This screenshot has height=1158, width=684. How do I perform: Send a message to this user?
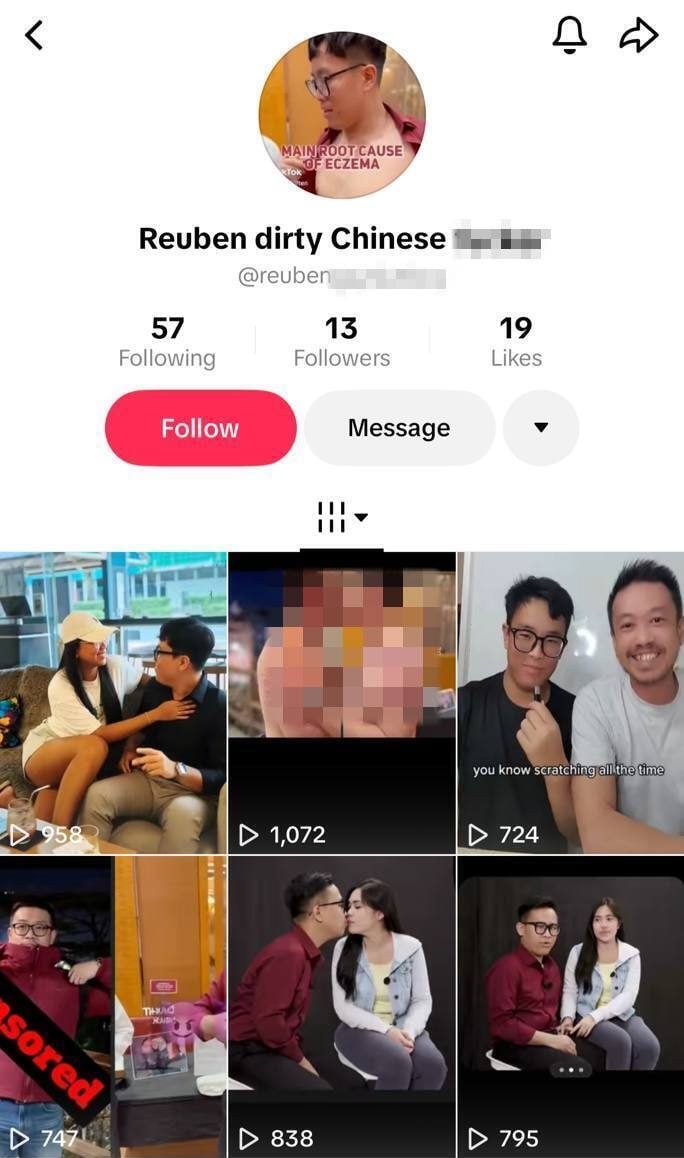point(399,428)
